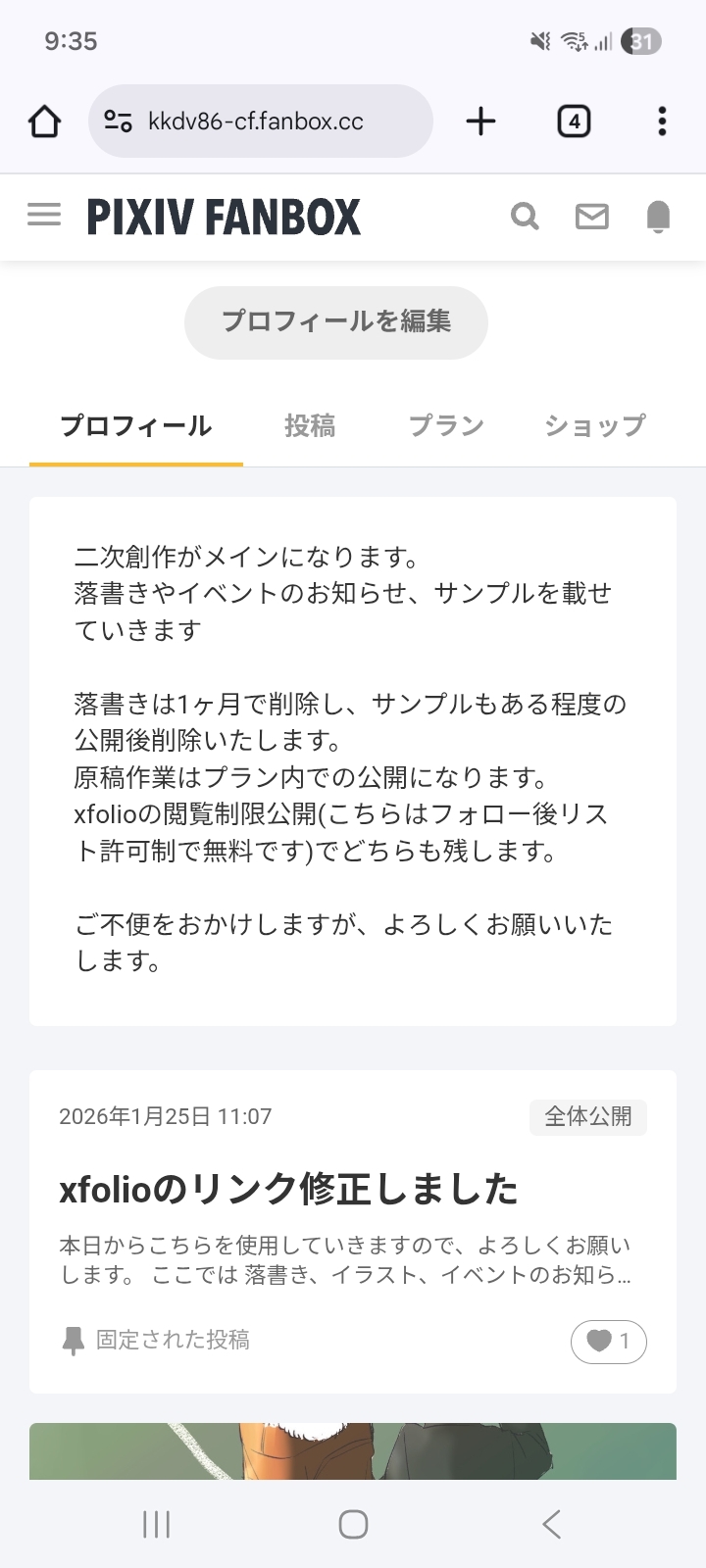
Task: Open the notifications bell
Action: coord(658,216)
